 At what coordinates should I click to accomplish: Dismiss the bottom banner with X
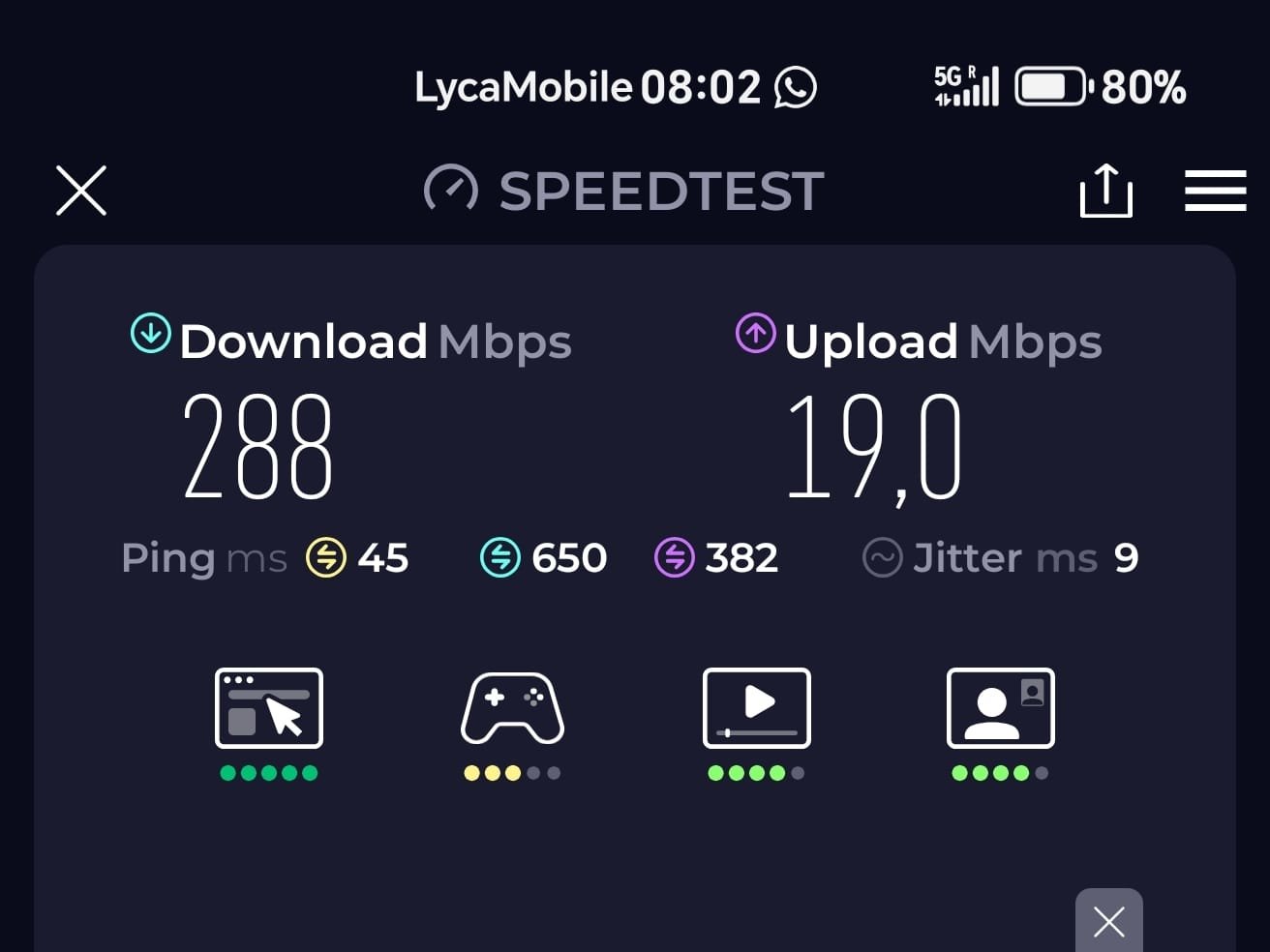pyautogui.click(x=1108, y=922)
